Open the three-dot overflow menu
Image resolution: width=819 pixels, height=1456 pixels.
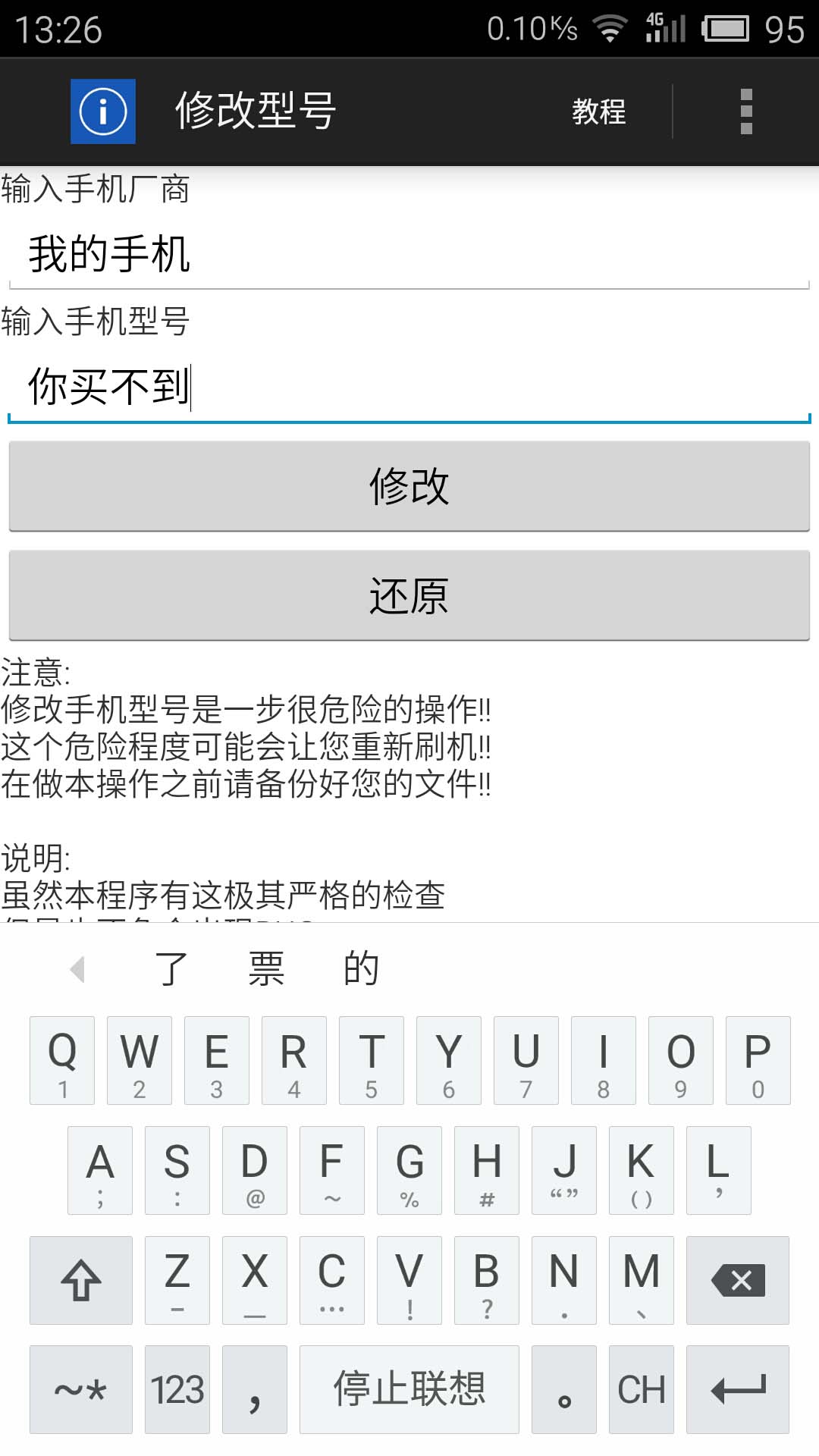746,111
